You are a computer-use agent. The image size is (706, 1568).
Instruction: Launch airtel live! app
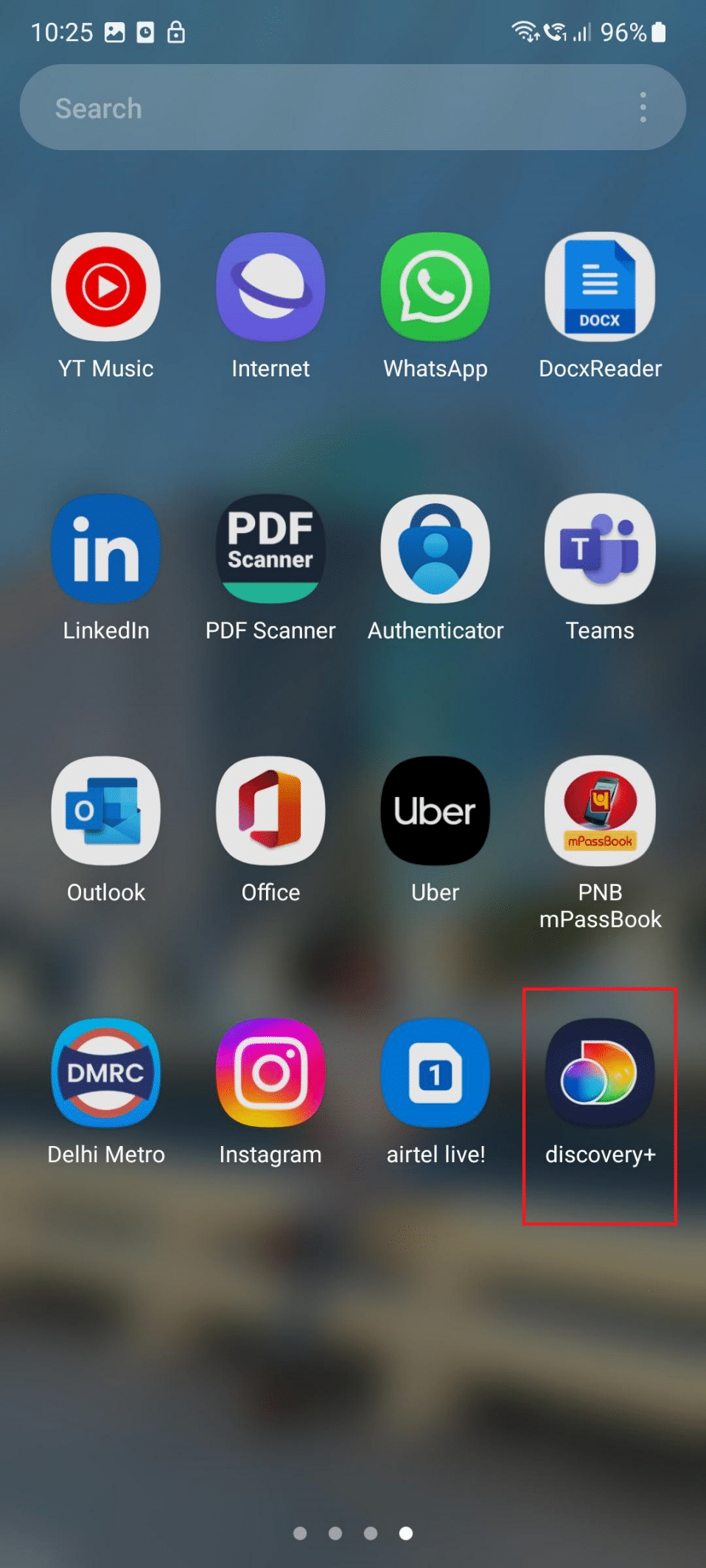click(x=435, y=1073)
